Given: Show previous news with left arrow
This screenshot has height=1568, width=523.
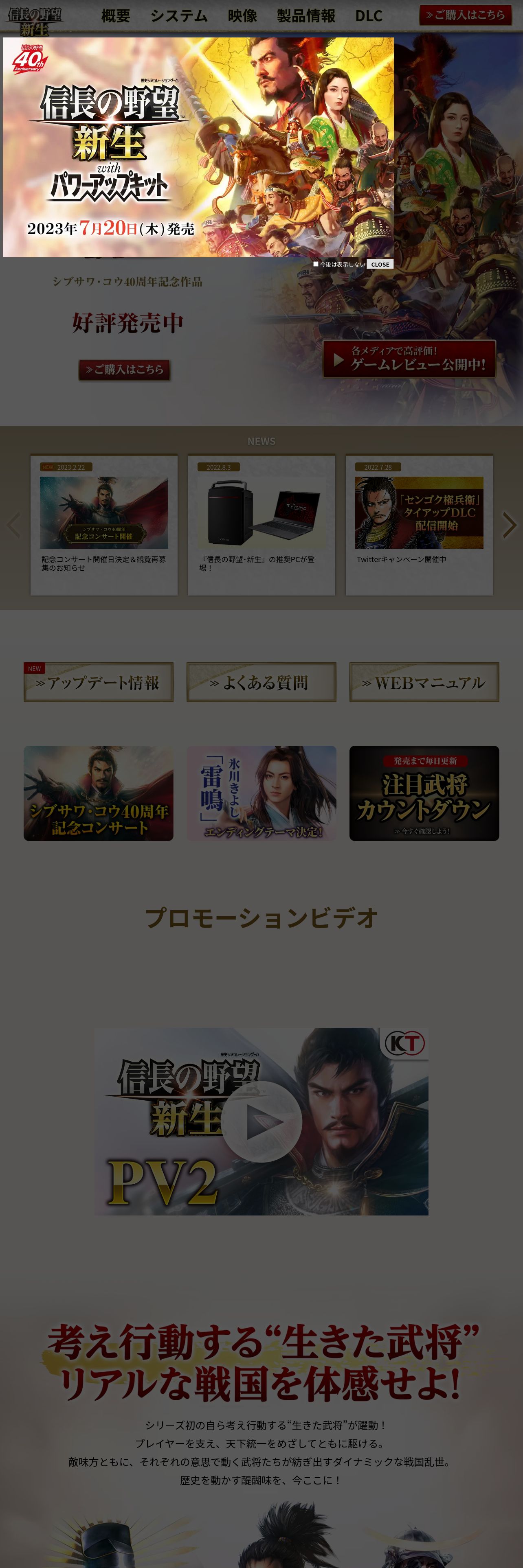Looking at the screenshot, I should click(13, 525).
